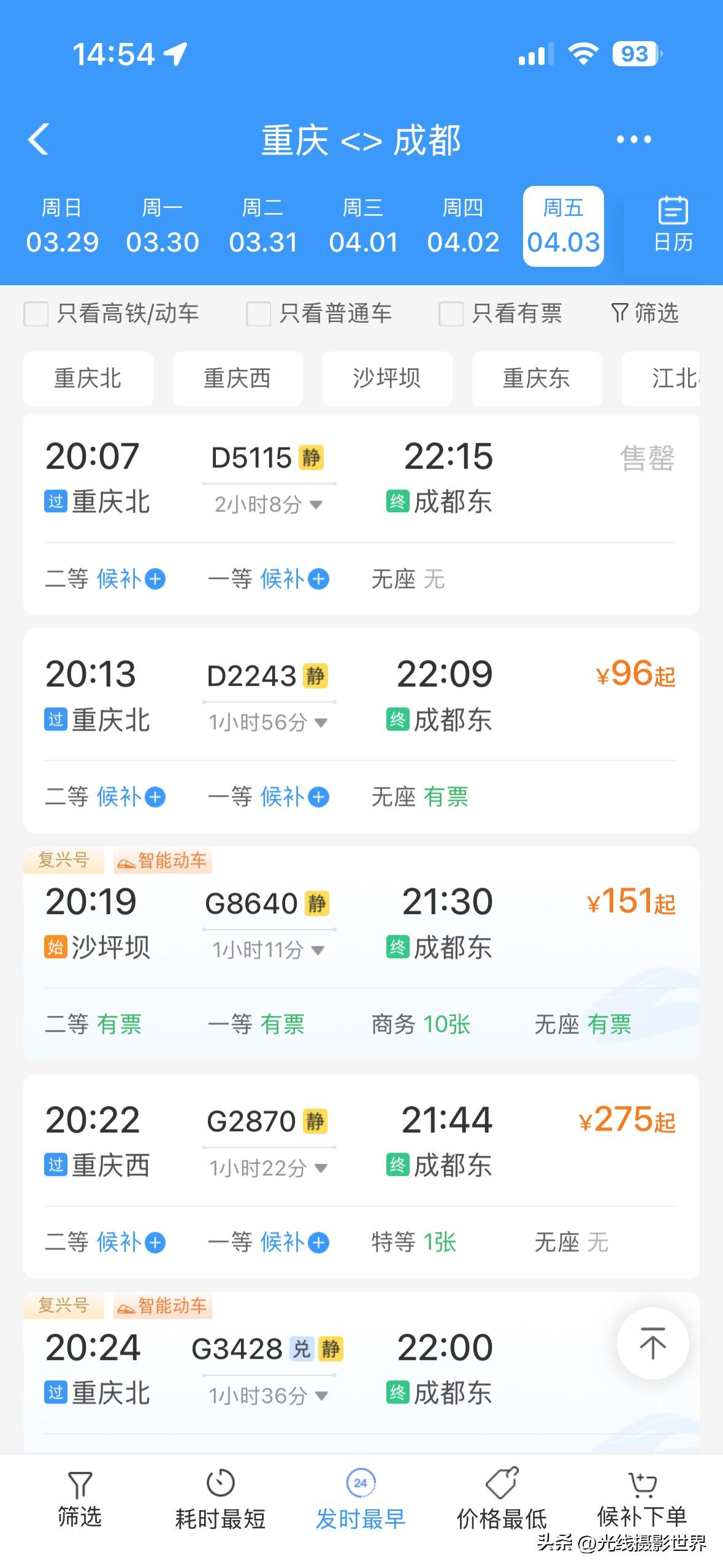This screenshot has height=1568, width=723.
Task: Check 只看高铁/动车 filter
Action: click(36, 313)
